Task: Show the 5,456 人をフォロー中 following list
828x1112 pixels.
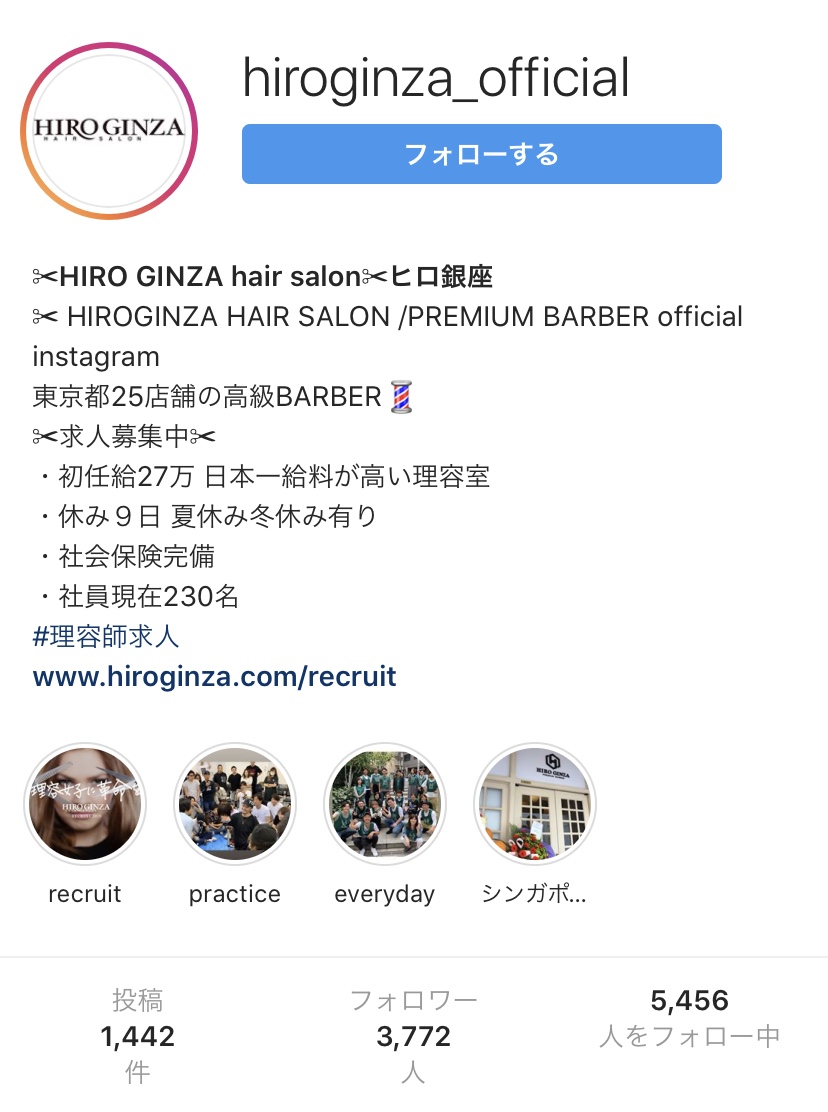Action: (x=689, y=1018)
